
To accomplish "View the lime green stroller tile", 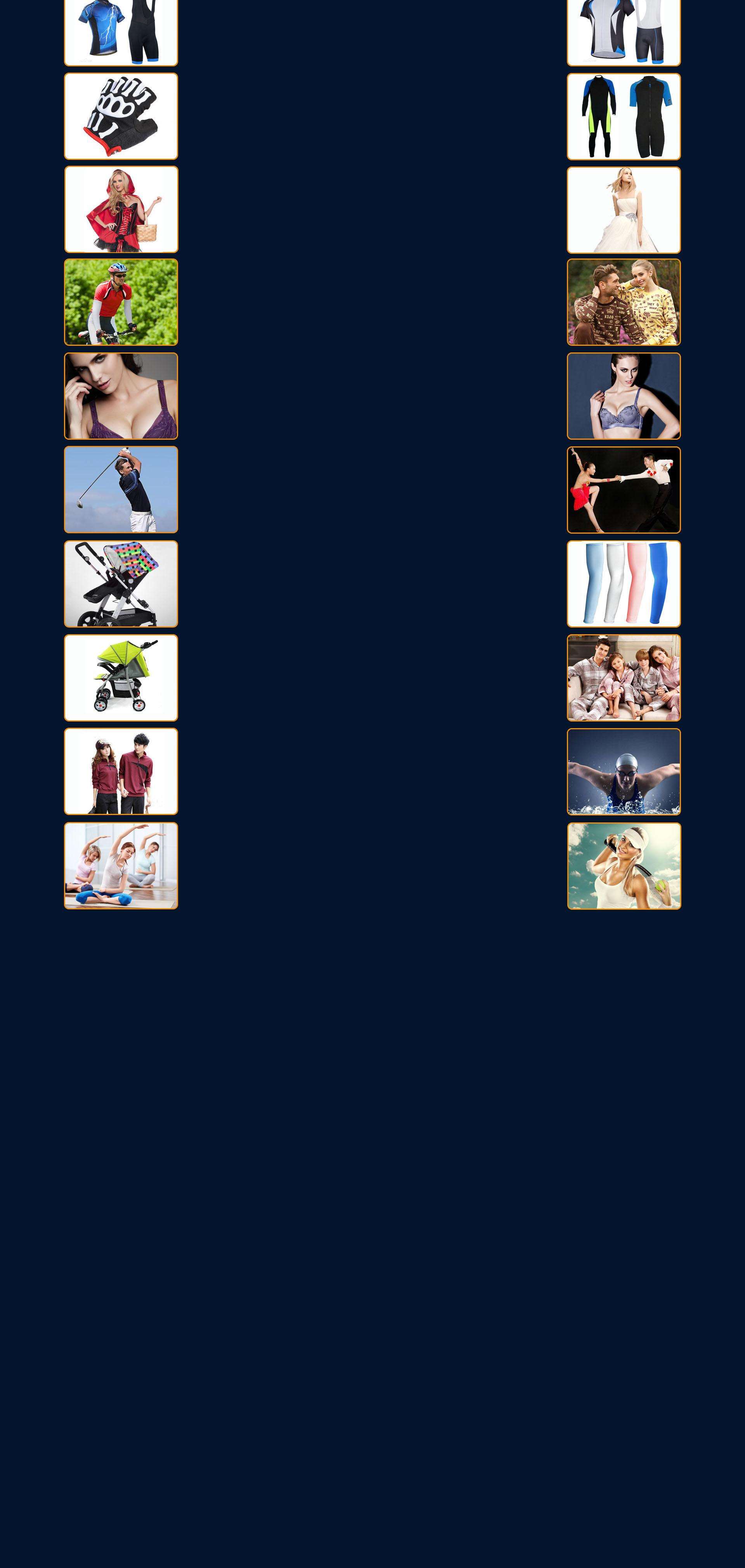I will click(121, 678).
